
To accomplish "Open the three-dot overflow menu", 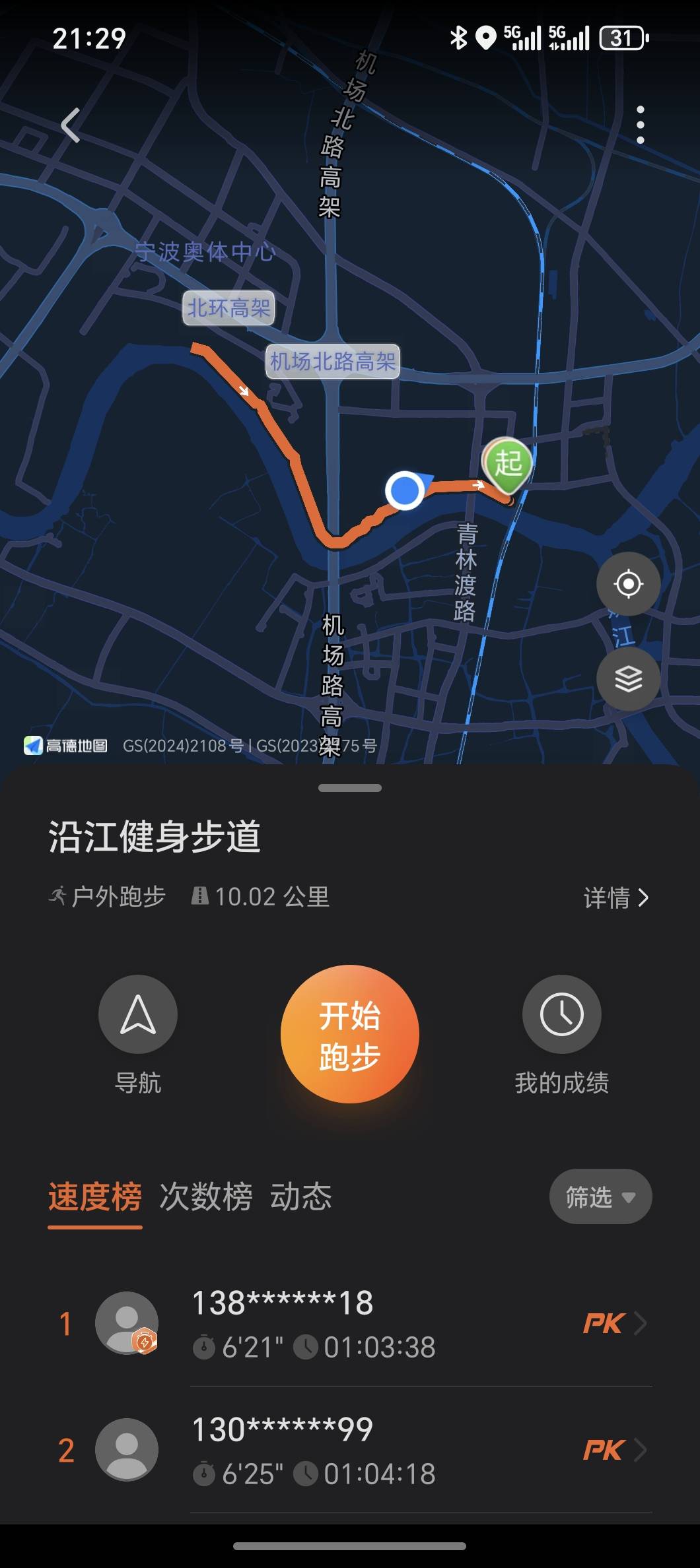I will [640, 125].
